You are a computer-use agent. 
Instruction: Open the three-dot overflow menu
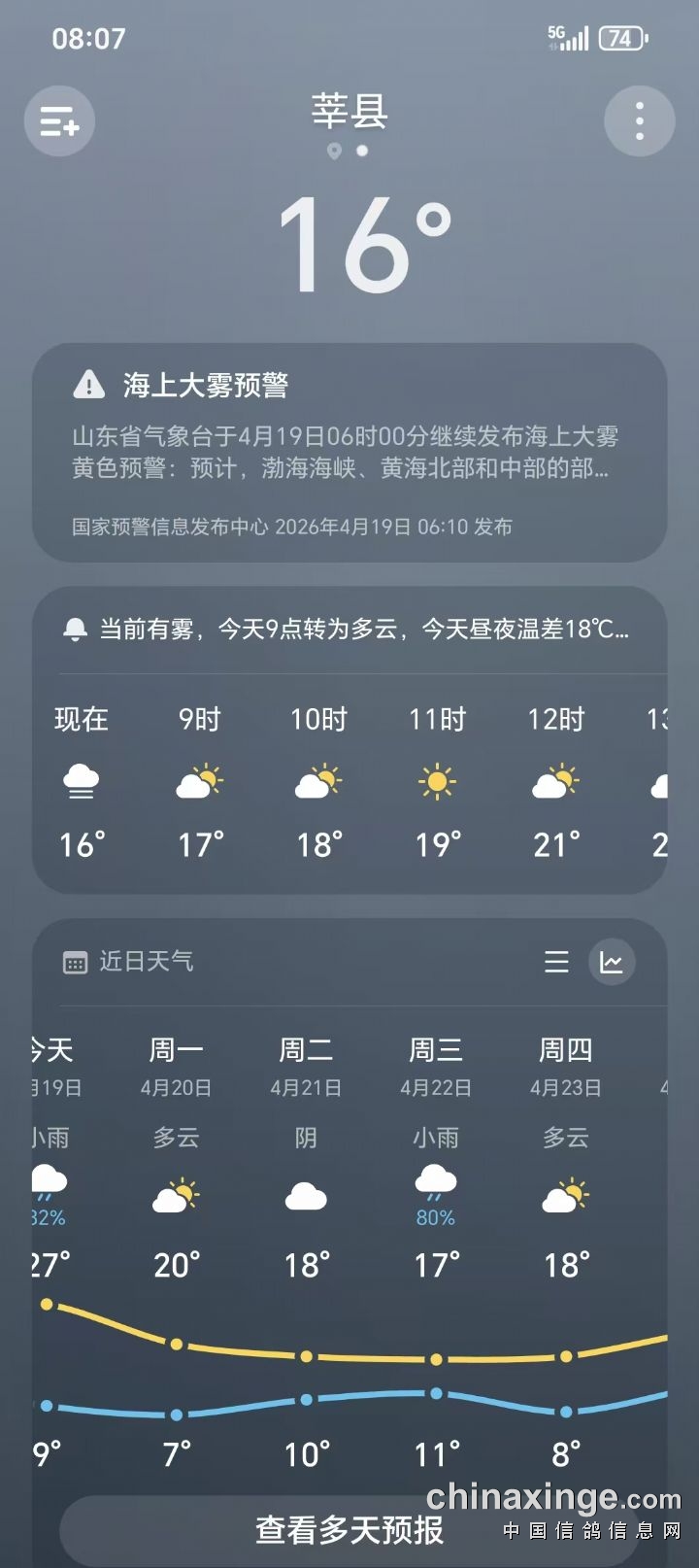click(639, 122)
